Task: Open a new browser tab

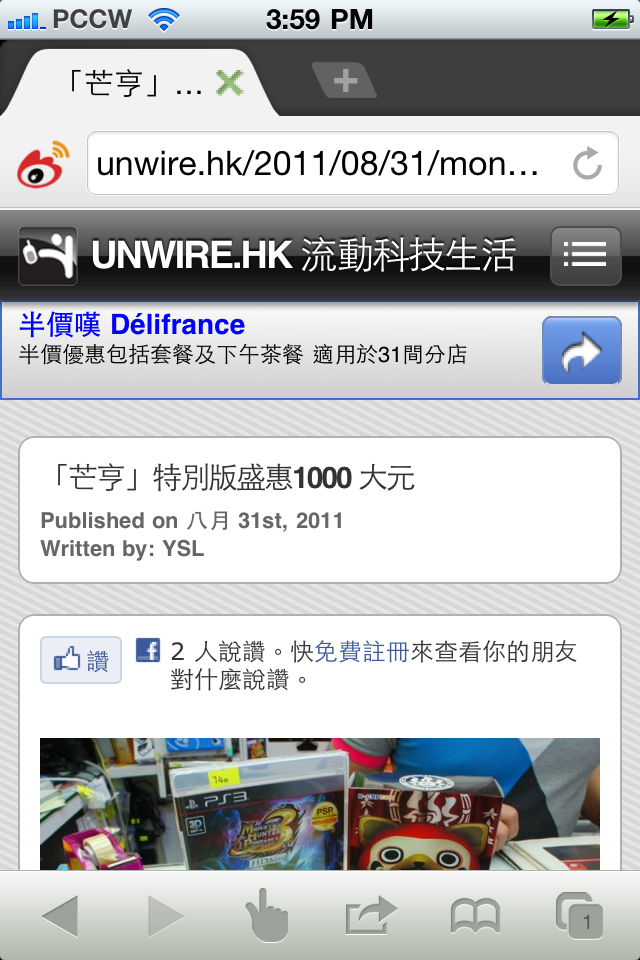Action: click(345, 81)
